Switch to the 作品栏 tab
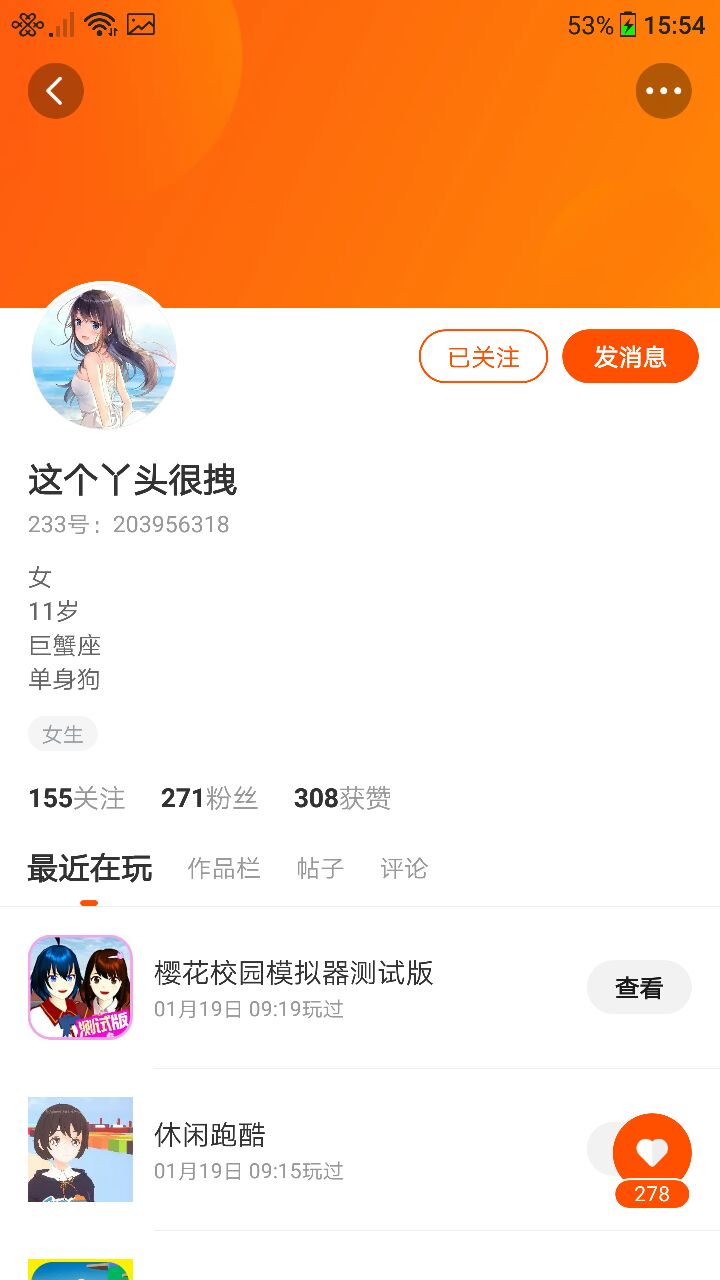 224,868
